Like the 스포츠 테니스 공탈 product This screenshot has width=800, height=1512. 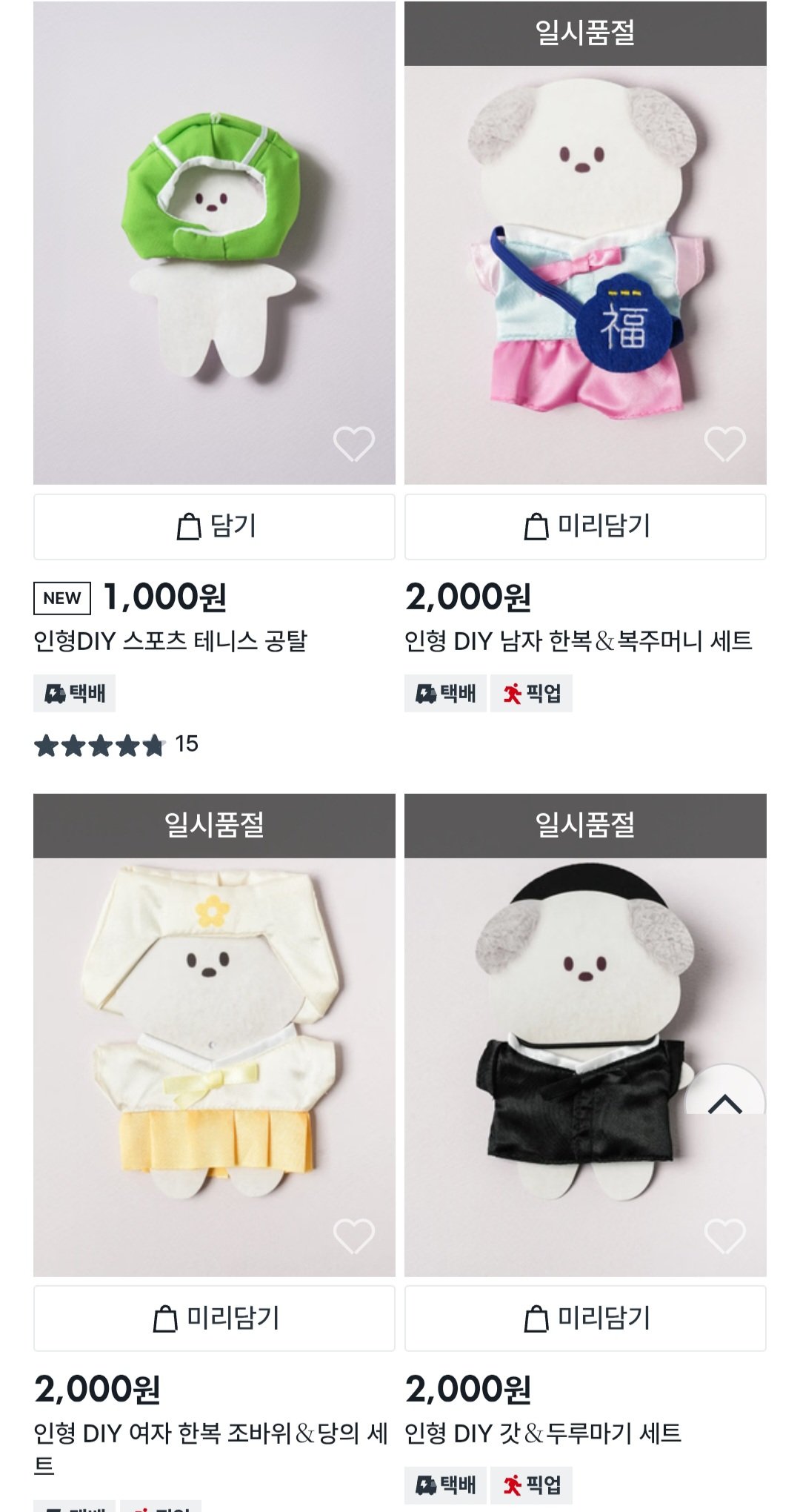353,444
